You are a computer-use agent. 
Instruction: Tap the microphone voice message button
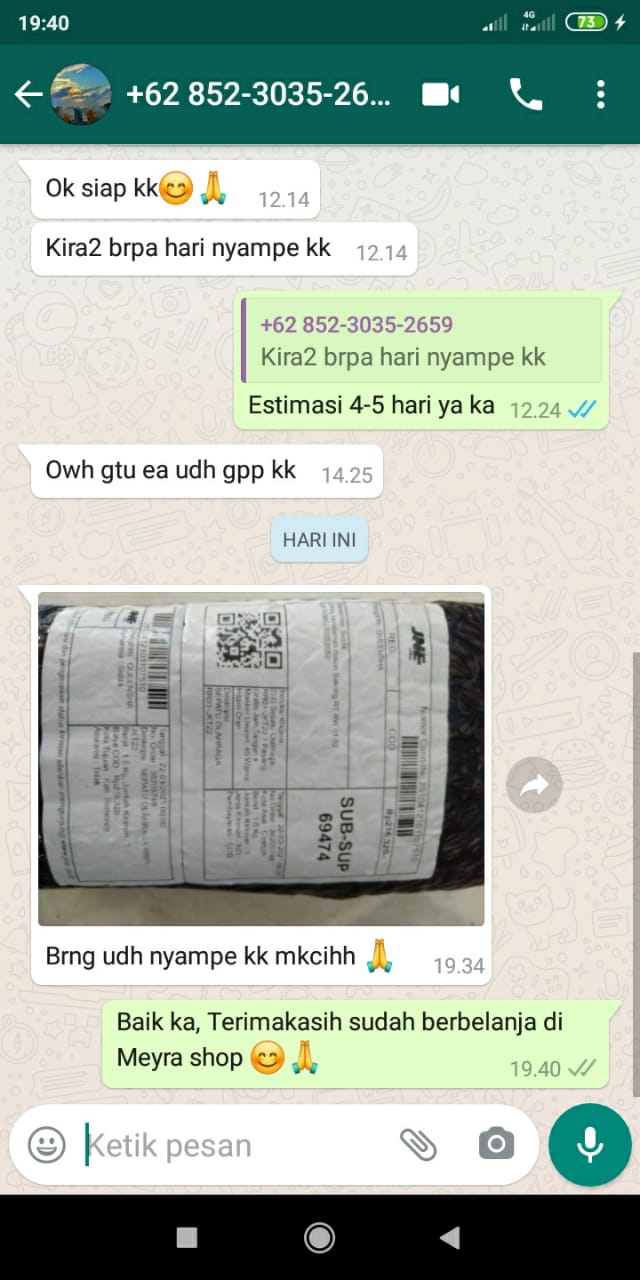pos(590,1144)
